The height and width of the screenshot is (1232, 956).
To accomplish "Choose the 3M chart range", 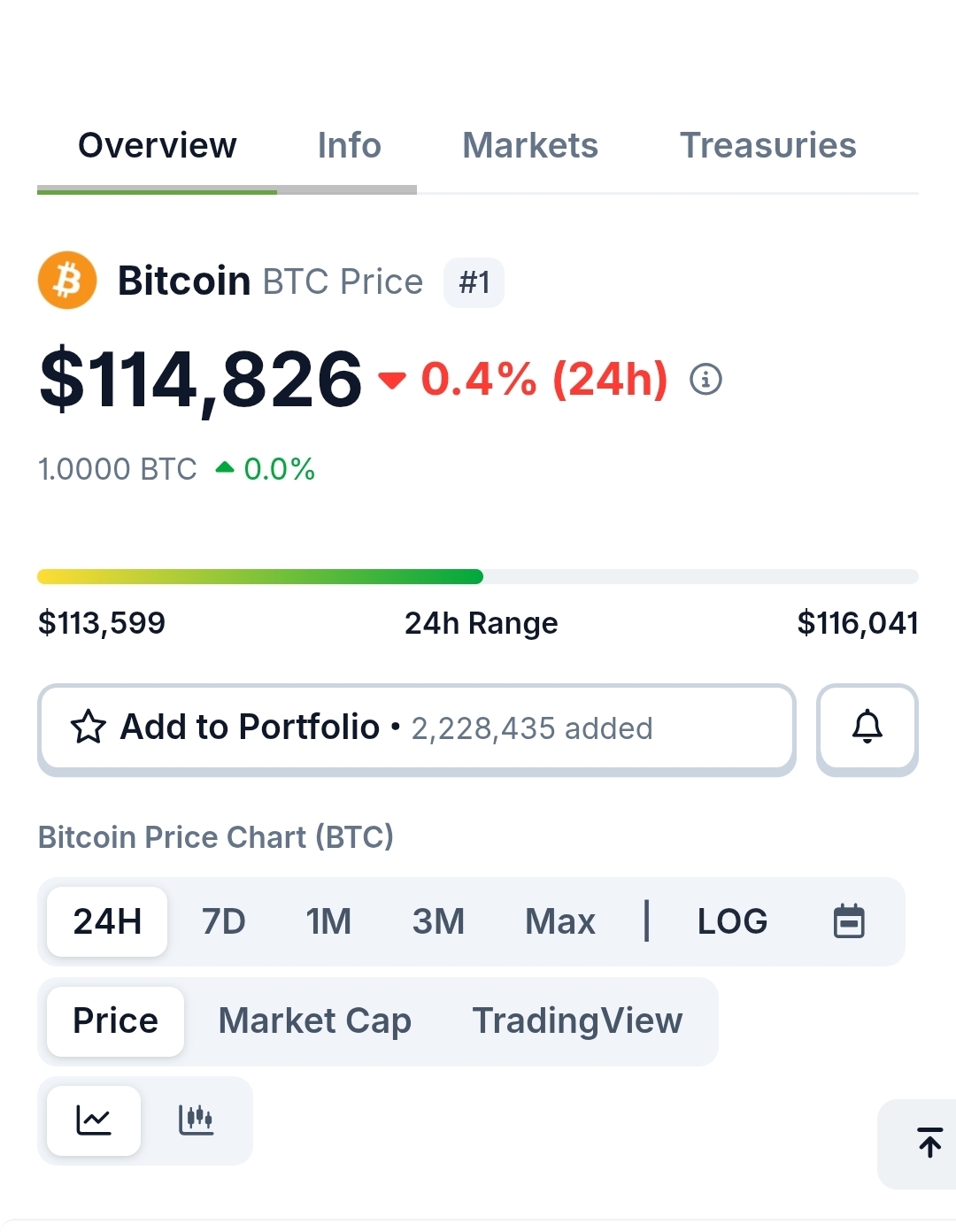I will (438, 921).
